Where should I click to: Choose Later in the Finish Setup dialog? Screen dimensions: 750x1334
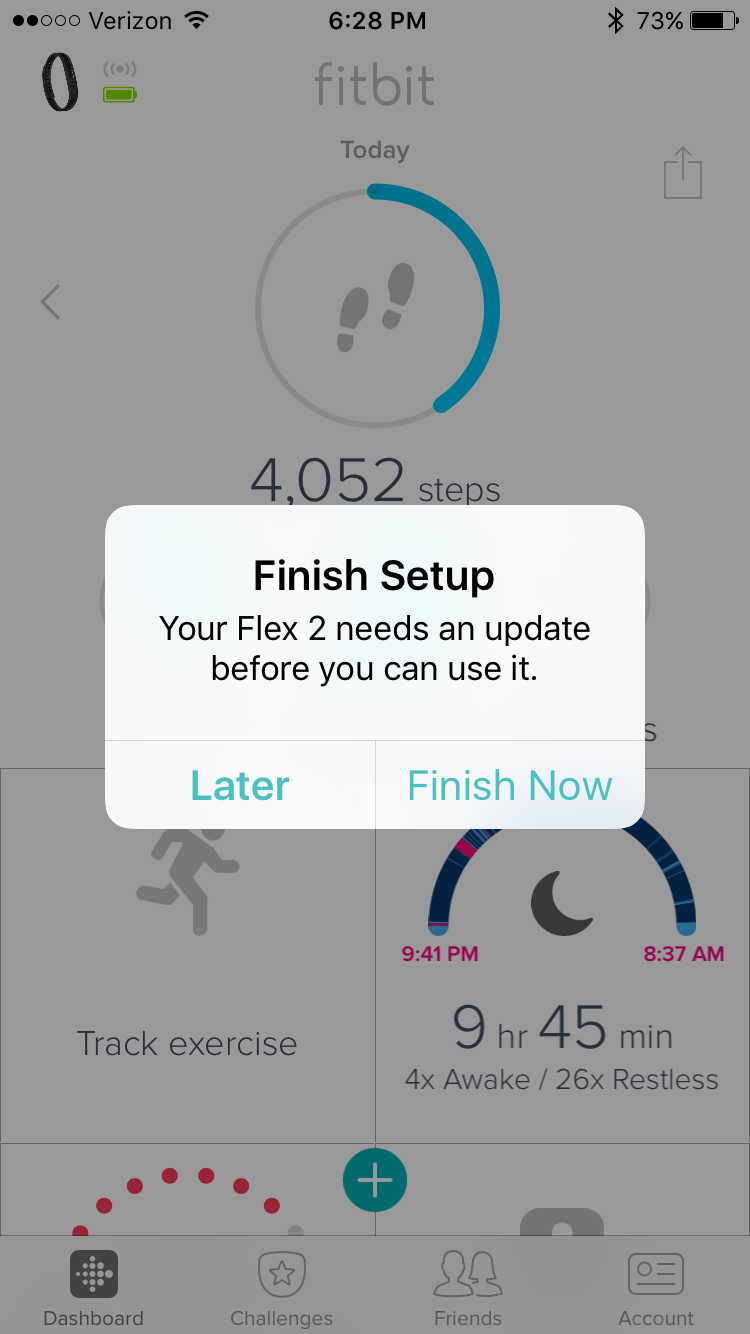click(240, 786)
